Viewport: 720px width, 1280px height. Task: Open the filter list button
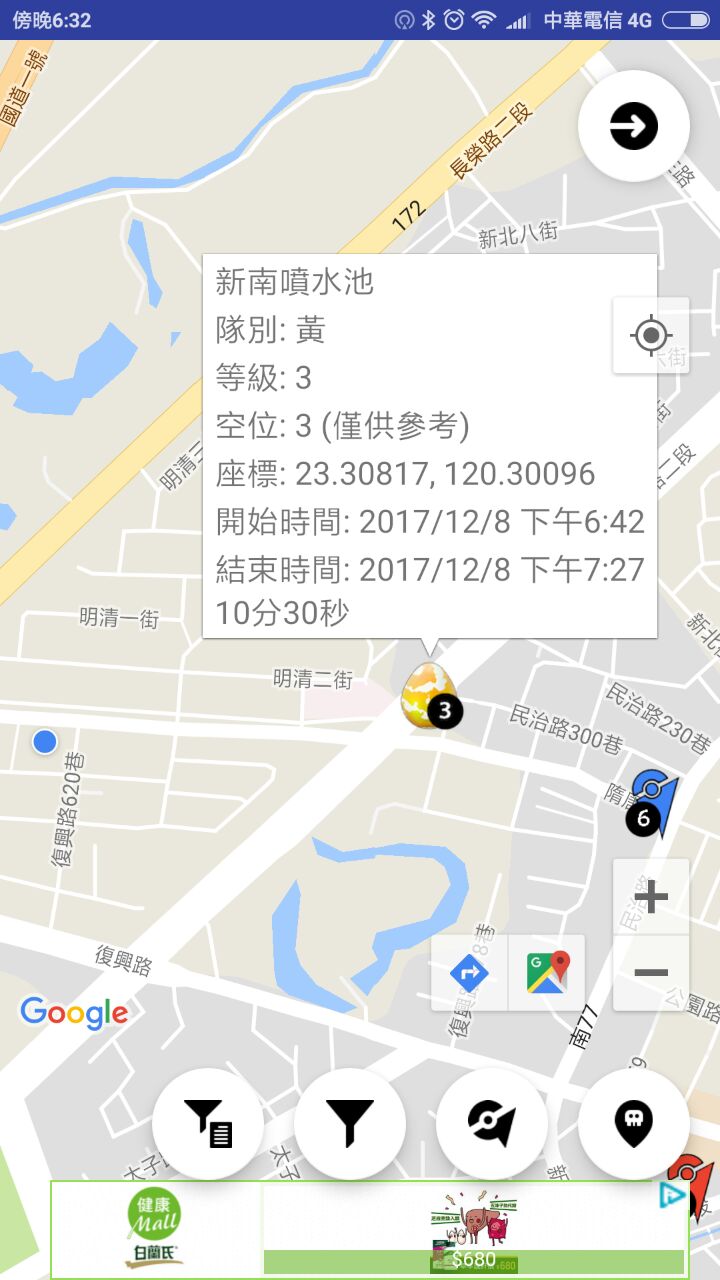click(x=208, y=1124)
